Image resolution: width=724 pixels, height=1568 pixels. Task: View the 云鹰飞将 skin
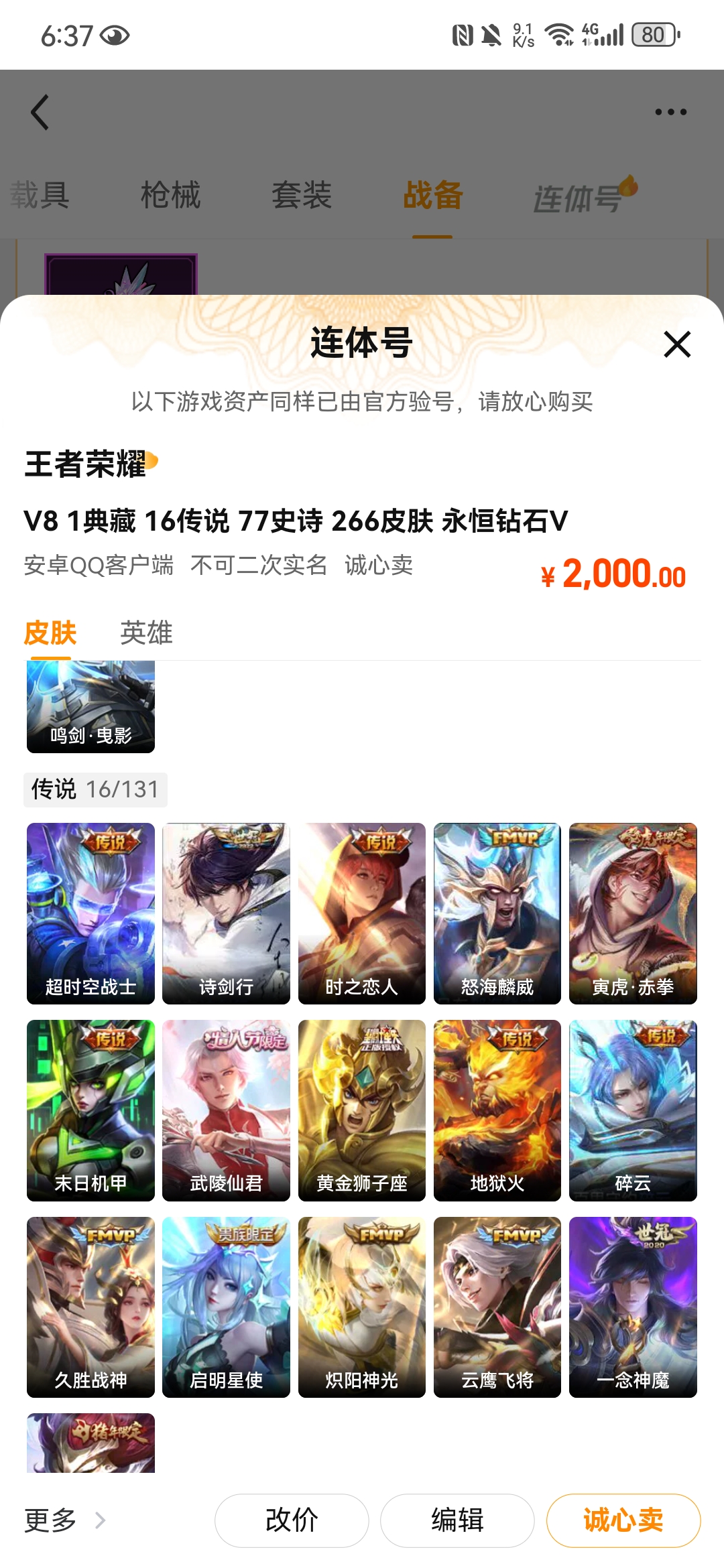[x=497, y=1307]
